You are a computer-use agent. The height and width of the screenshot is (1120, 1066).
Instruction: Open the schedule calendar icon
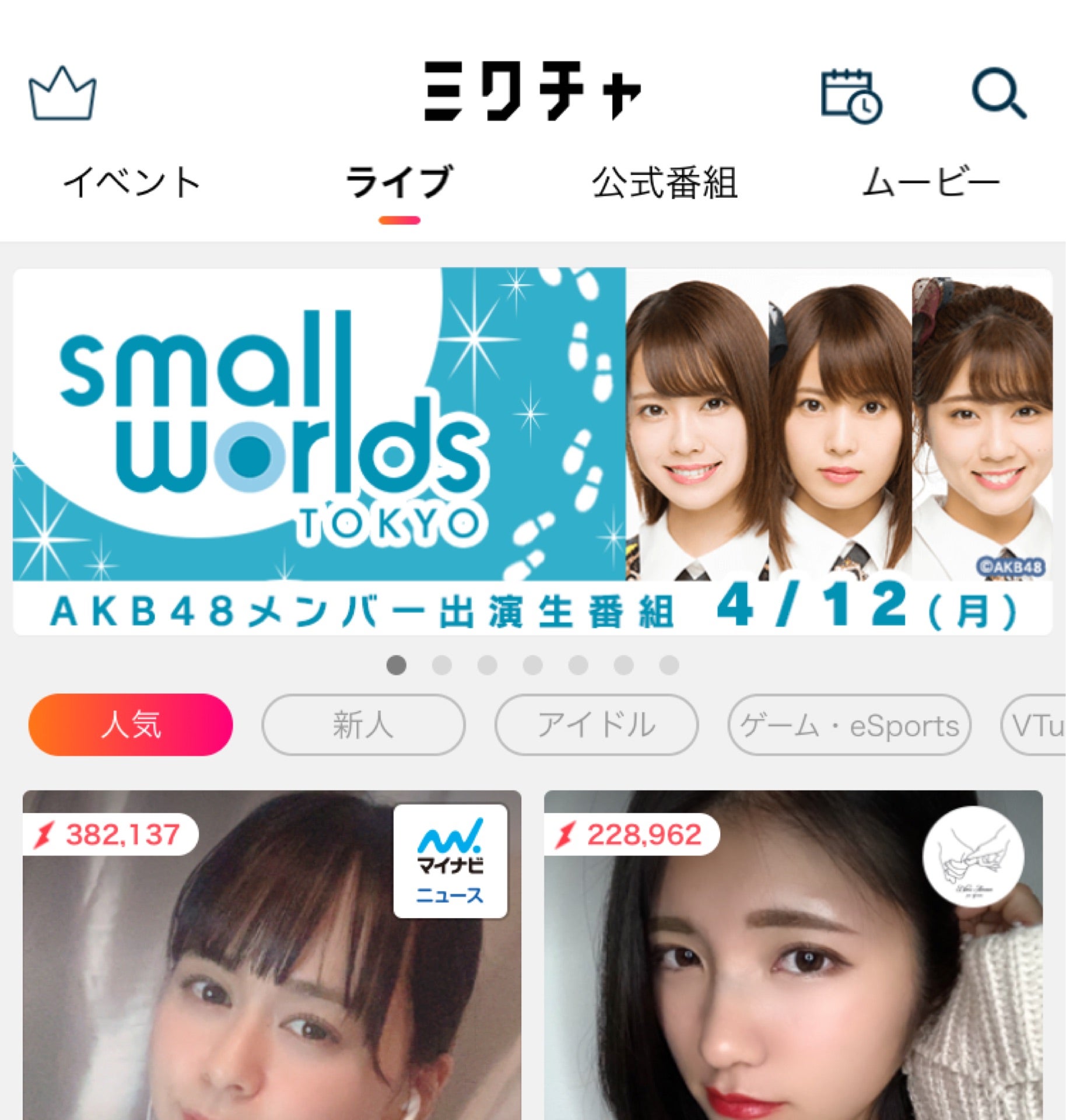851,96
